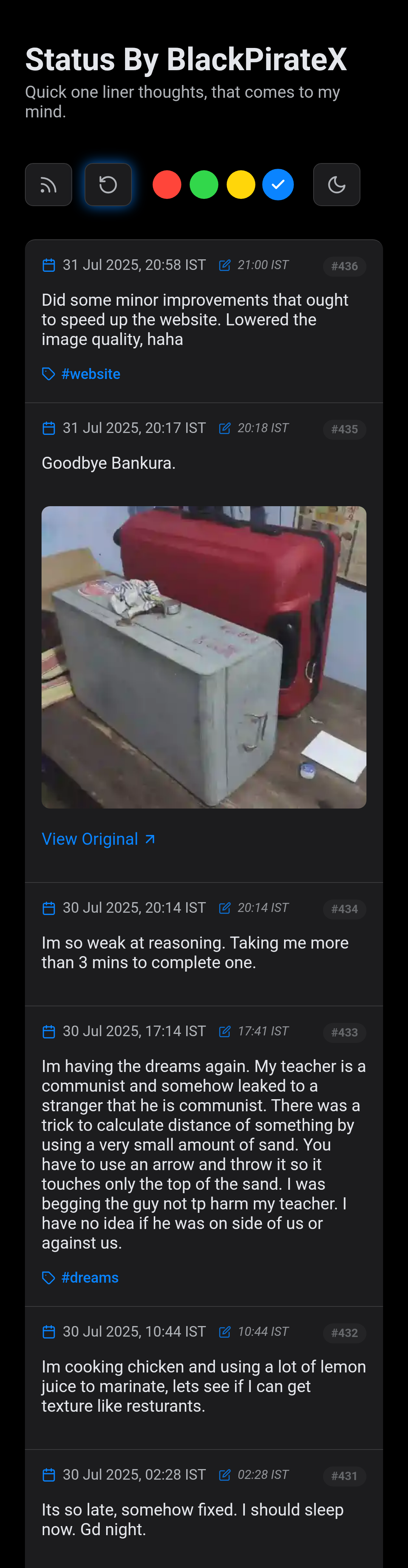Select the red theme color
This screenshot has height=1568, width=408.
[x=167, y=185]
